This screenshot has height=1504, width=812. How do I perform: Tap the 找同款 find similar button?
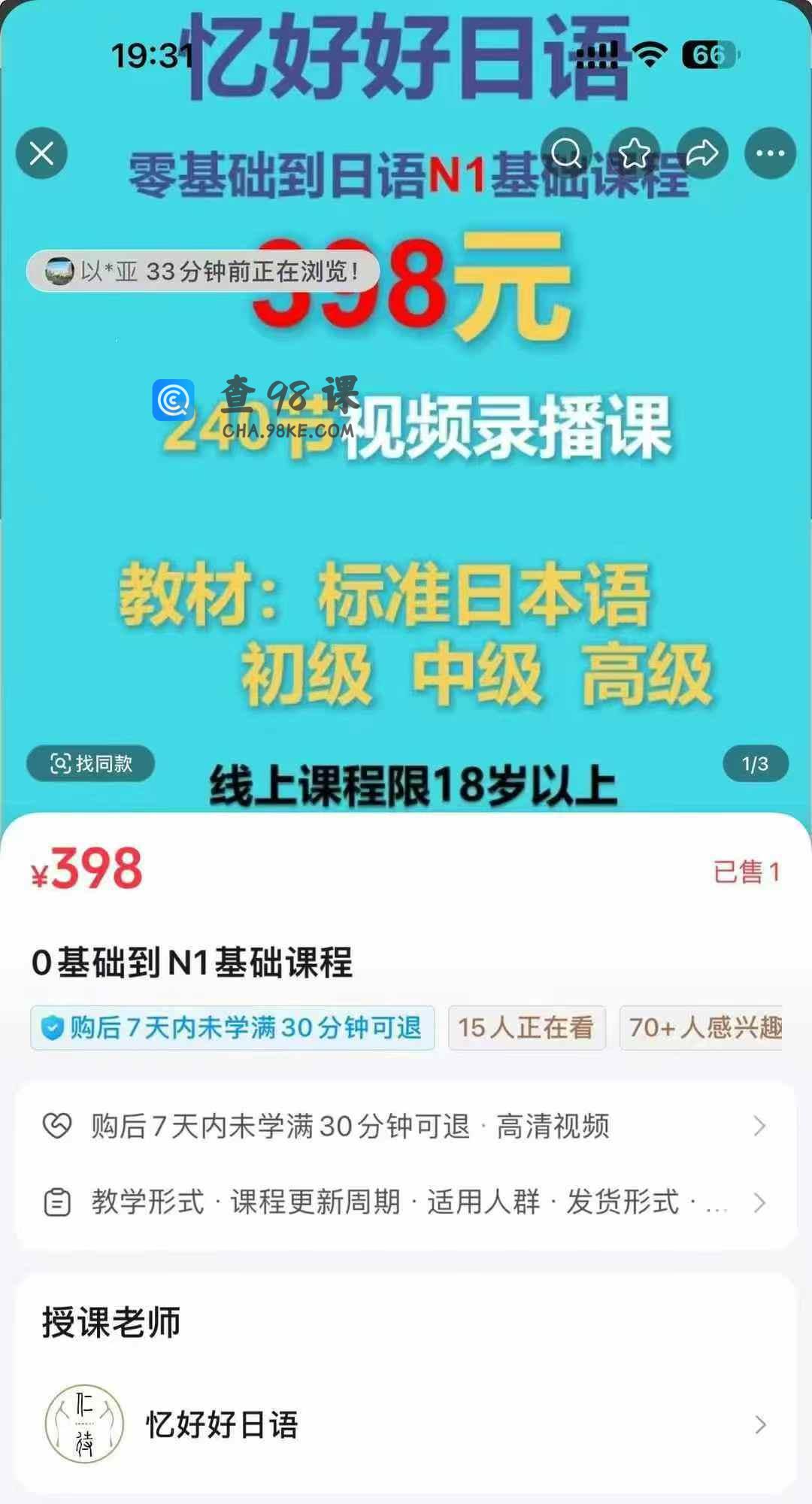point(91,764)
